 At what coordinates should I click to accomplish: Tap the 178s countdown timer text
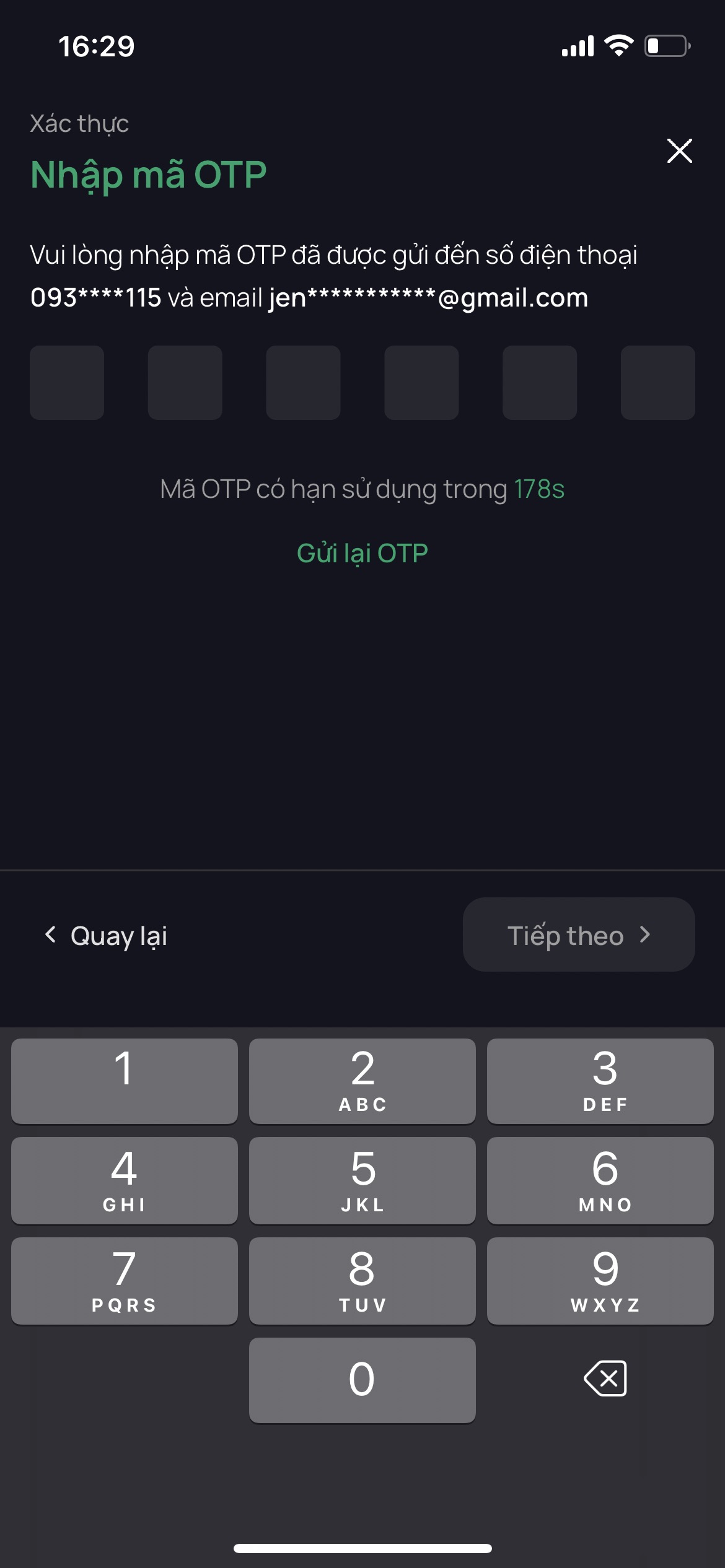pyautogui.click(x=538, y=489)
